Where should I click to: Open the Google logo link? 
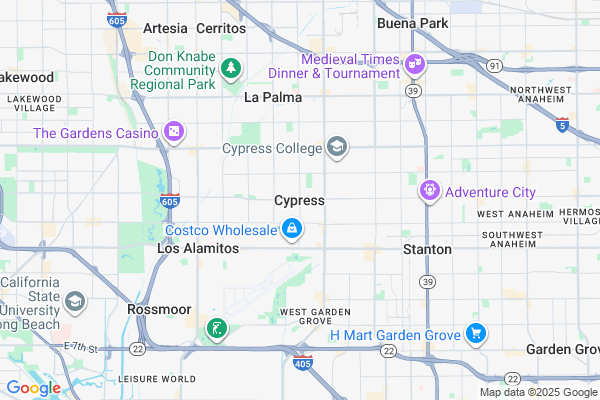33,388
